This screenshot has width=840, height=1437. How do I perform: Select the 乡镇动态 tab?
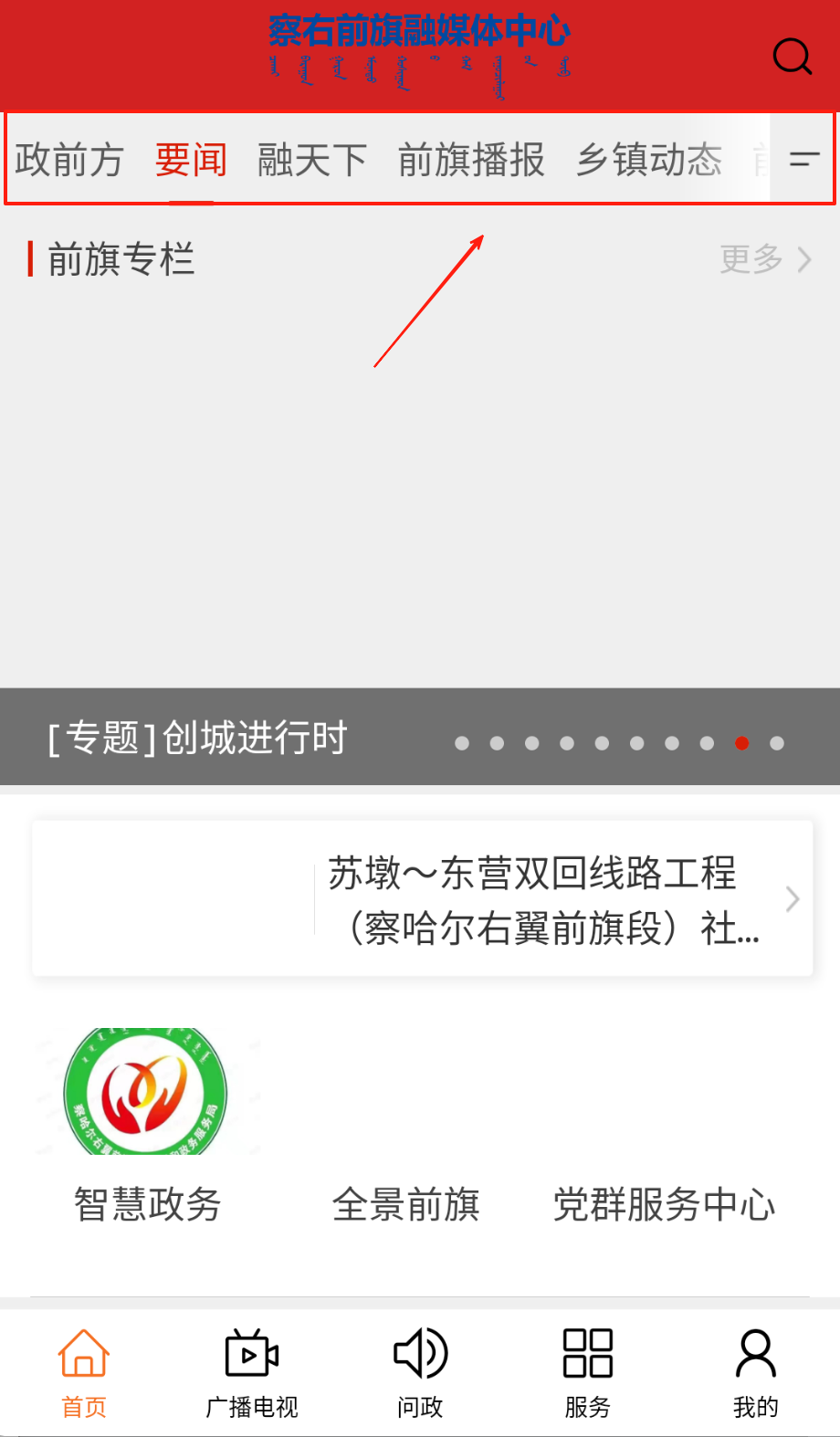(648, 160)
